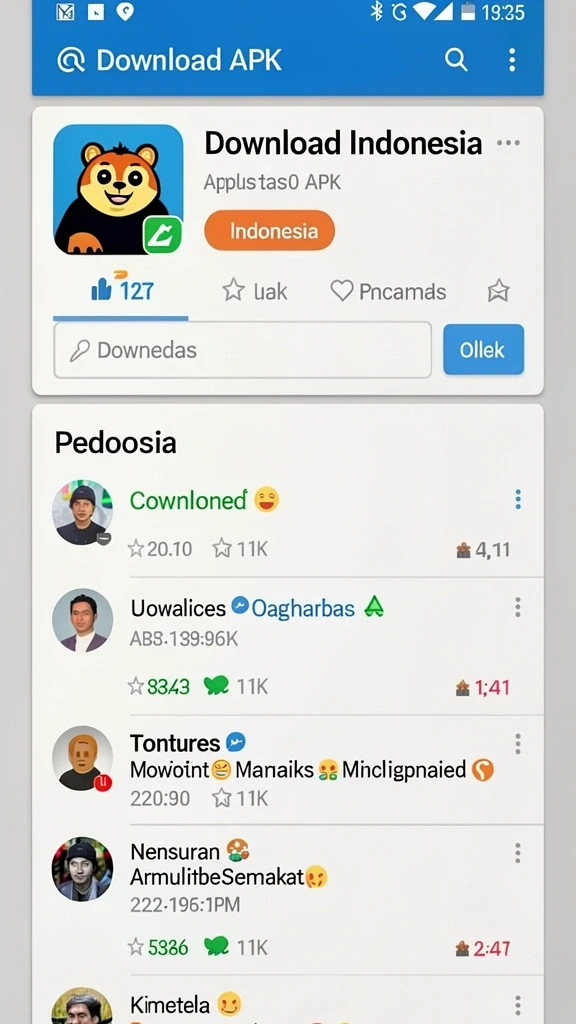Open search in the Download APK bar
The image size is (576, 1024).
tap(456, 60)
